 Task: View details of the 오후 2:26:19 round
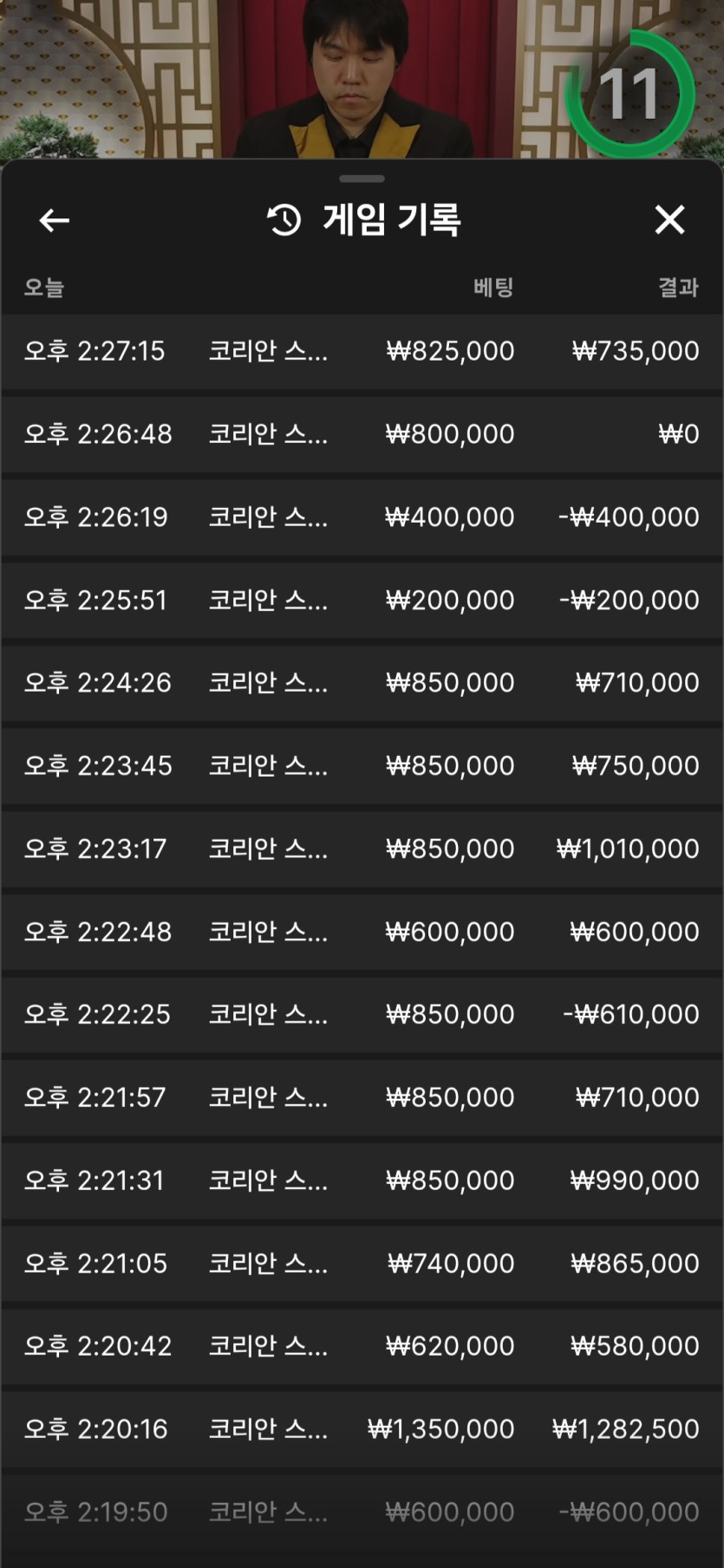[362, 517]
